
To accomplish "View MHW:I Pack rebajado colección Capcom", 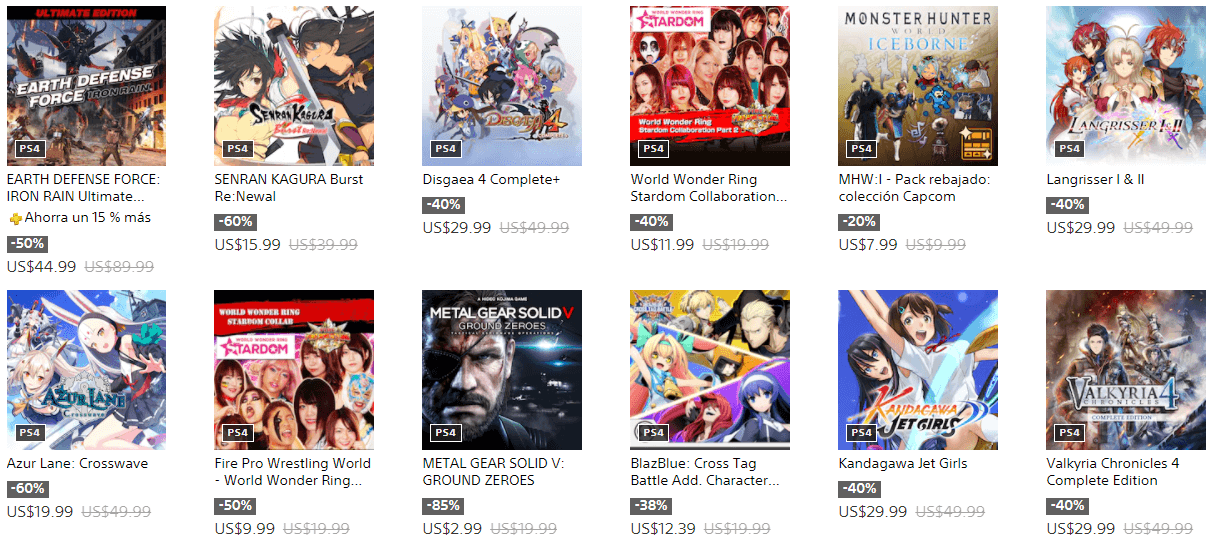I will [x=918, y=86].
